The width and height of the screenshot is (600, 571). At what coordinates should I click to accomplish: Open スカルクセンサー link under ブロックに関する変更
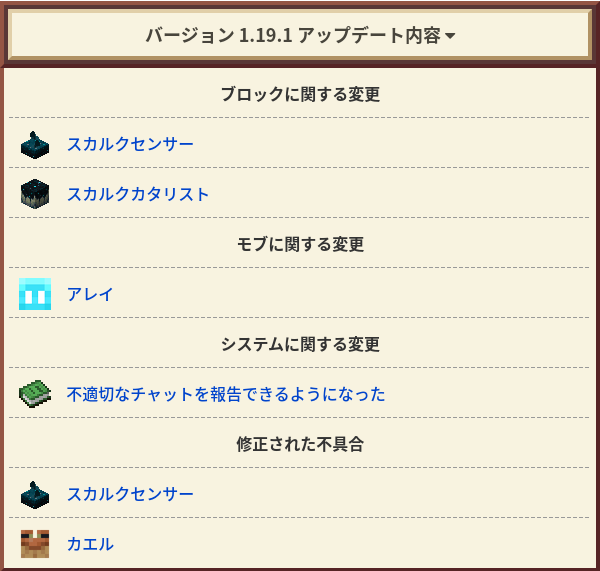coord(130,144)
